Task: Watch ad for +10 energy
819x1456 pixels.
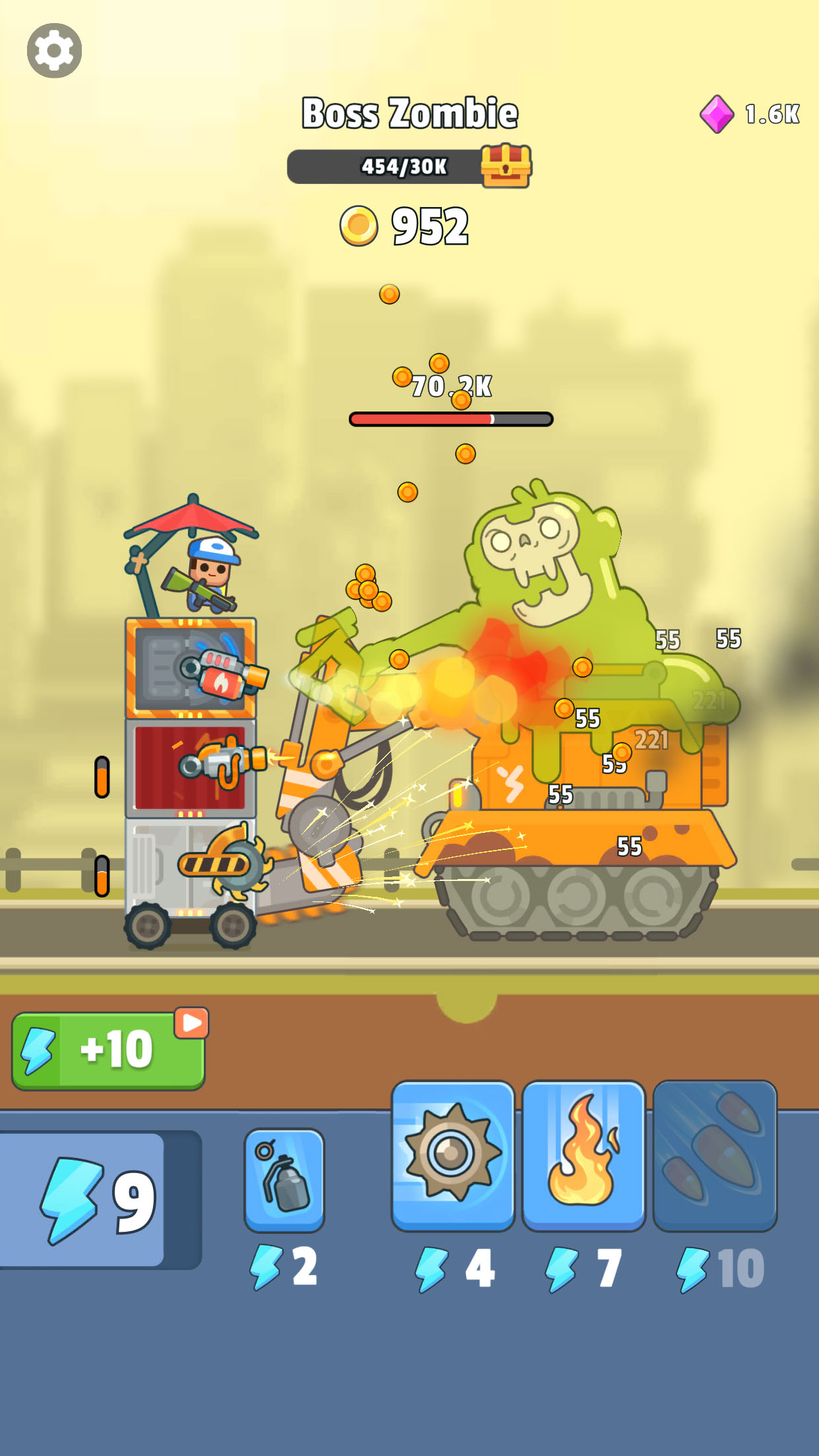Action: point(109,1050)
